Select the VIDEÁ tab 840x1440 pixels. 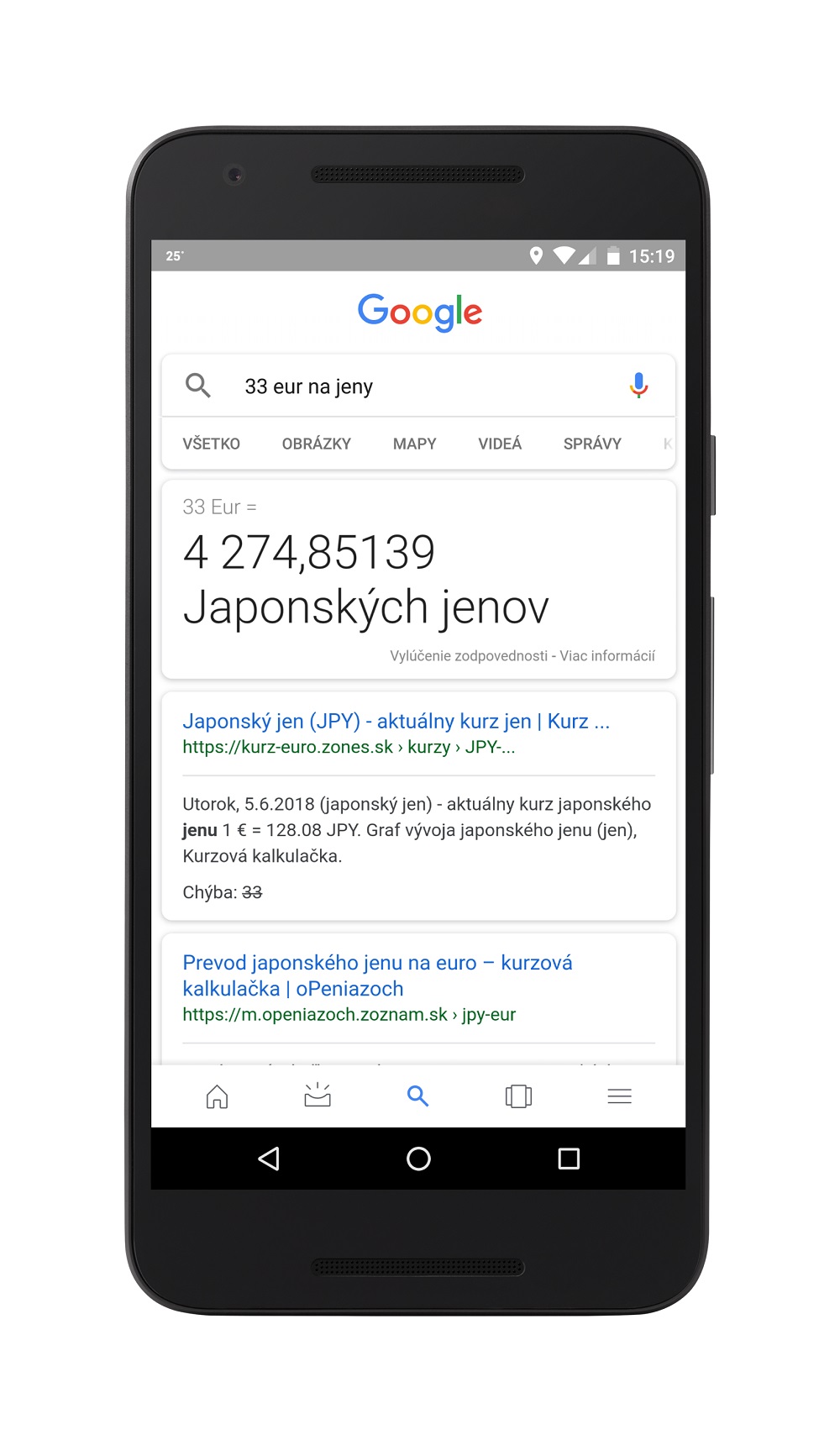[500, 444]
